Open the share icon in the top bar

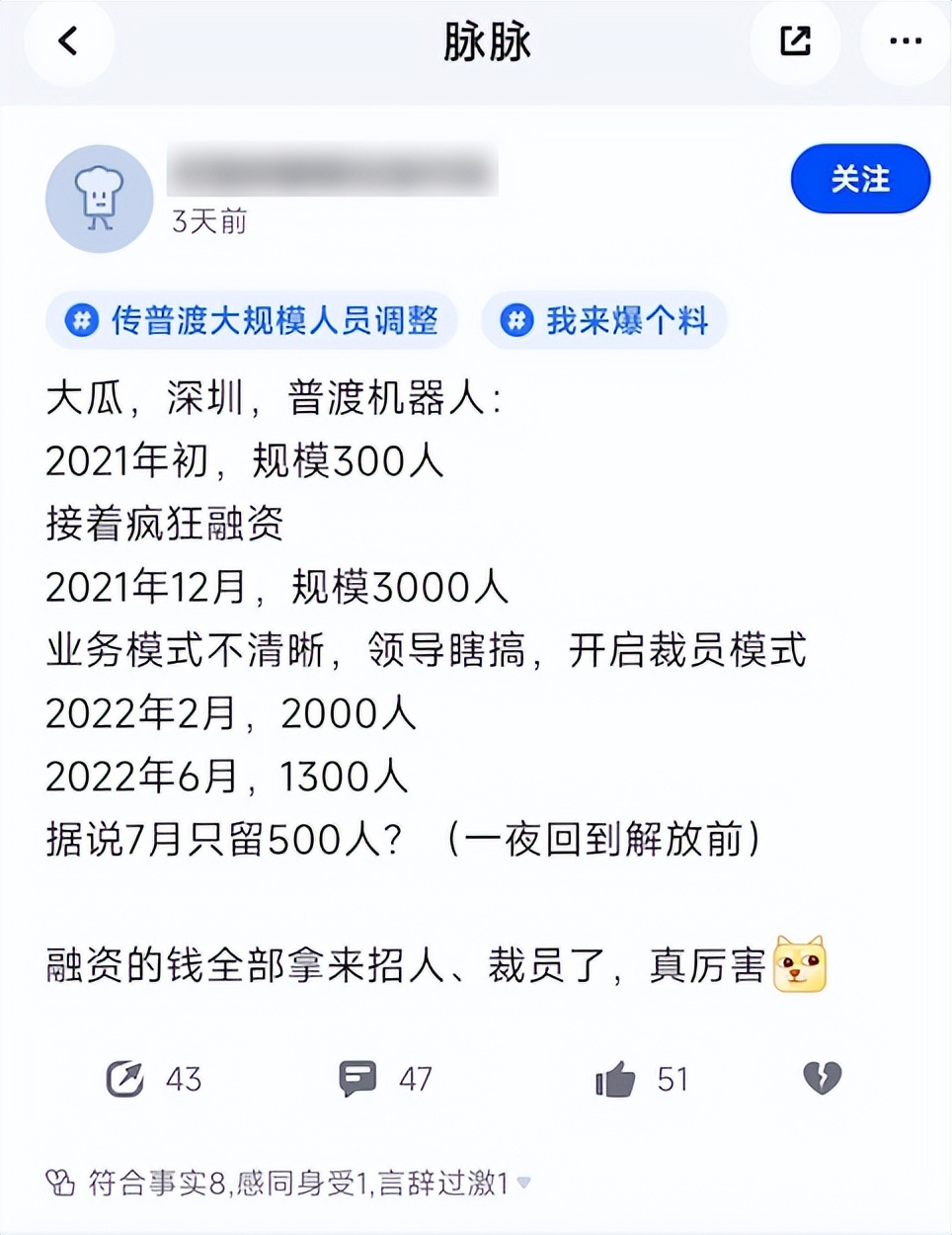(x=795, y=41)
